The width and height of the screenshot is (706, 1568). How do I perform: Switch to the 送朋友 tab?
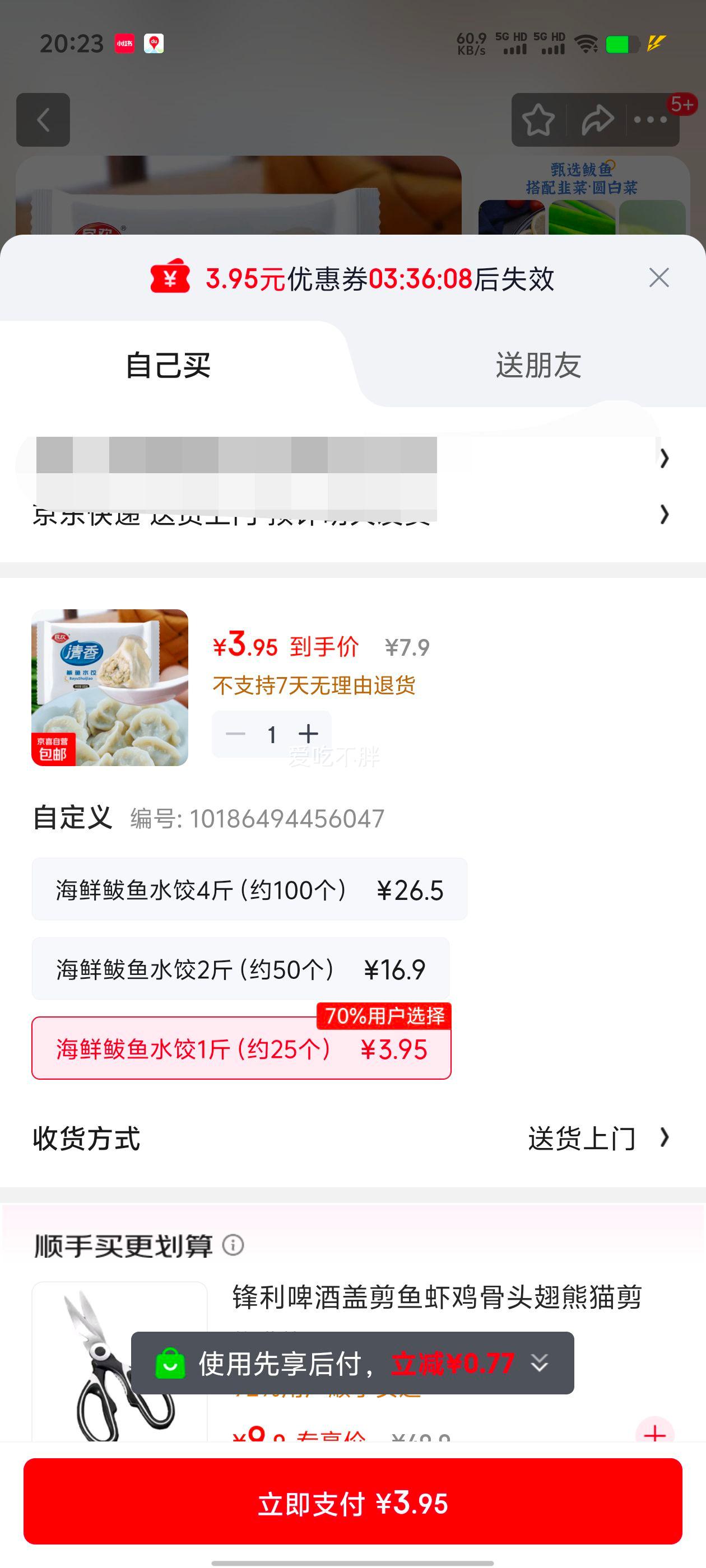(538, 364)
